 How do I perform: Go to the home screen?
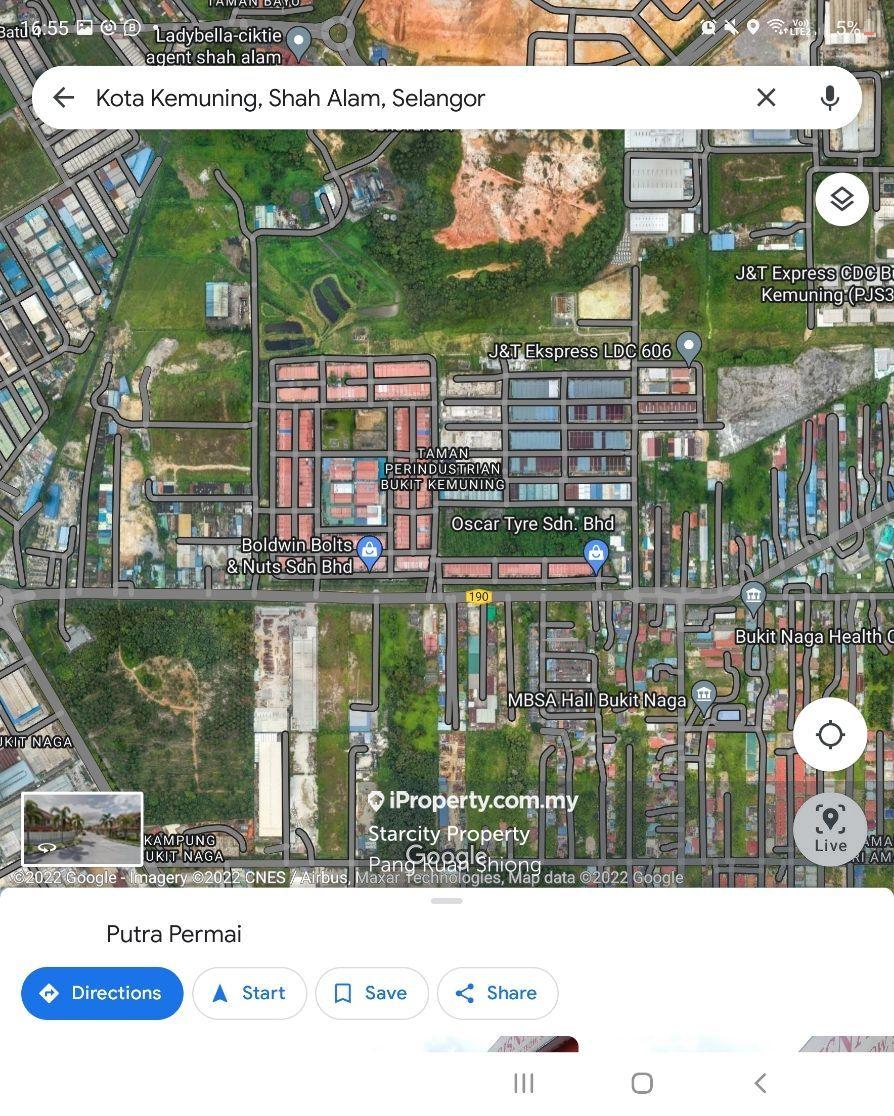pyautogui.click(x=642, y=1083)
